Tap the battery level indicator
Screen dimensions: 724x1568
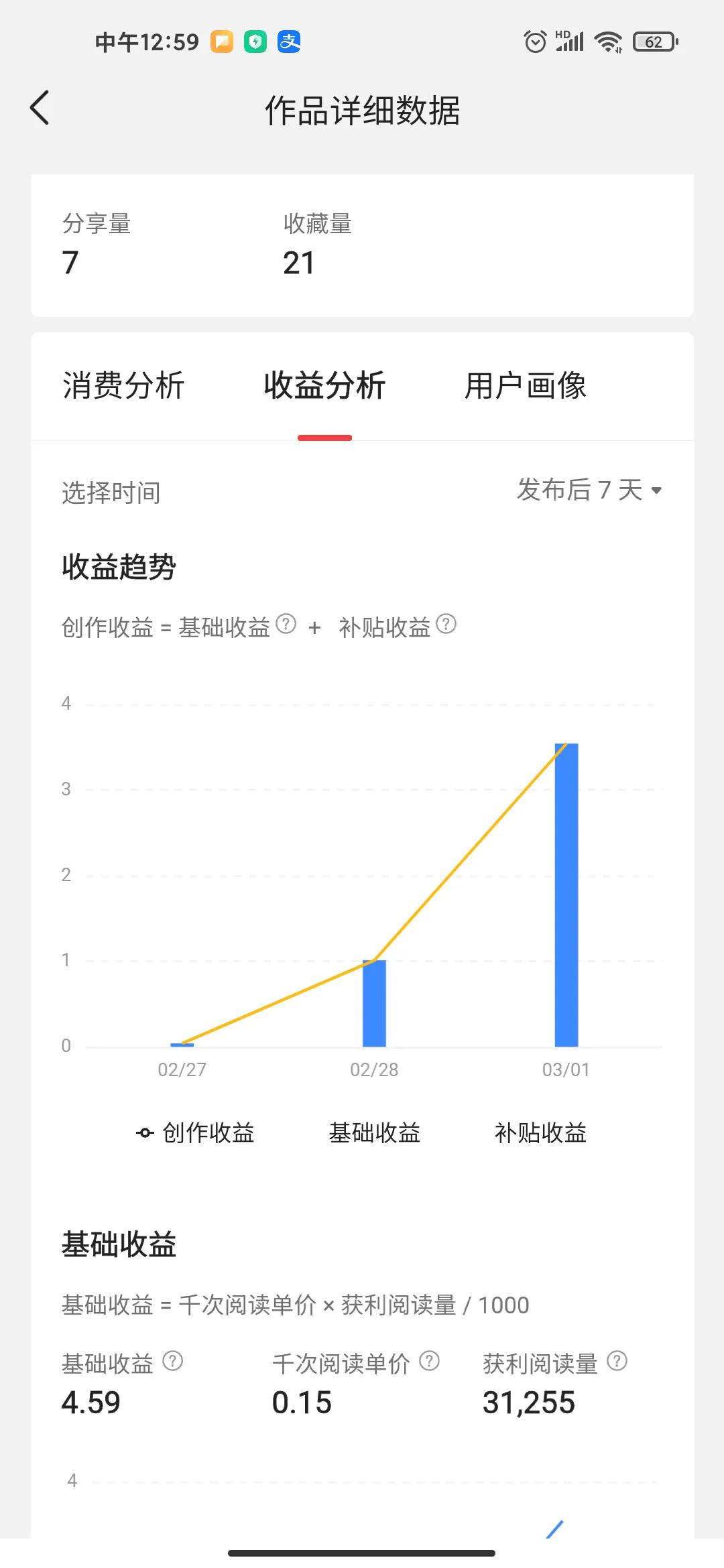(x=654, y=41)
